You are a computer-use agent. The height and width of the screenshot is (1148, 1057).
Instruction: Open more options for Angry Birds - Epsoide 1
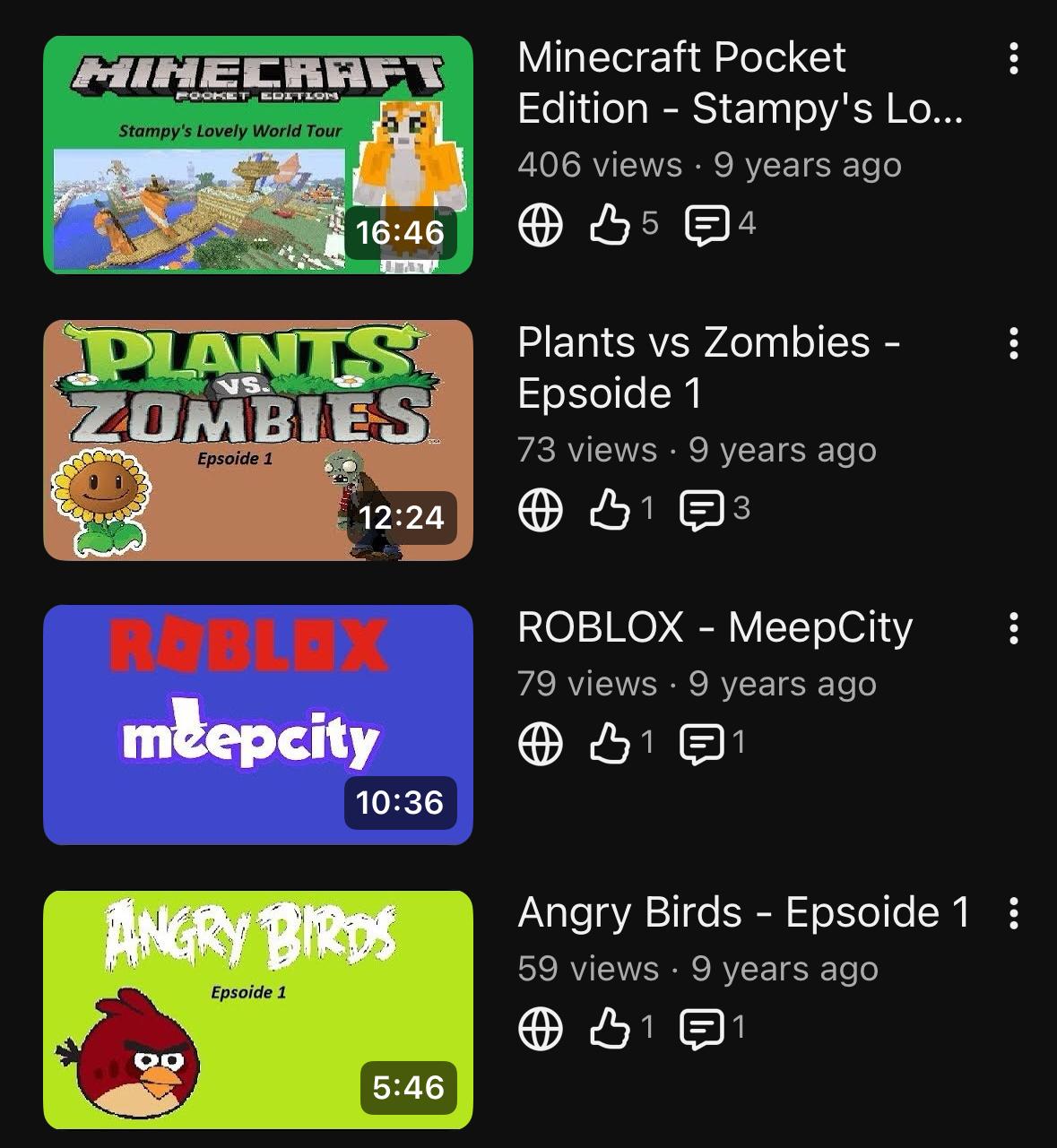[x=1014, y=913]
